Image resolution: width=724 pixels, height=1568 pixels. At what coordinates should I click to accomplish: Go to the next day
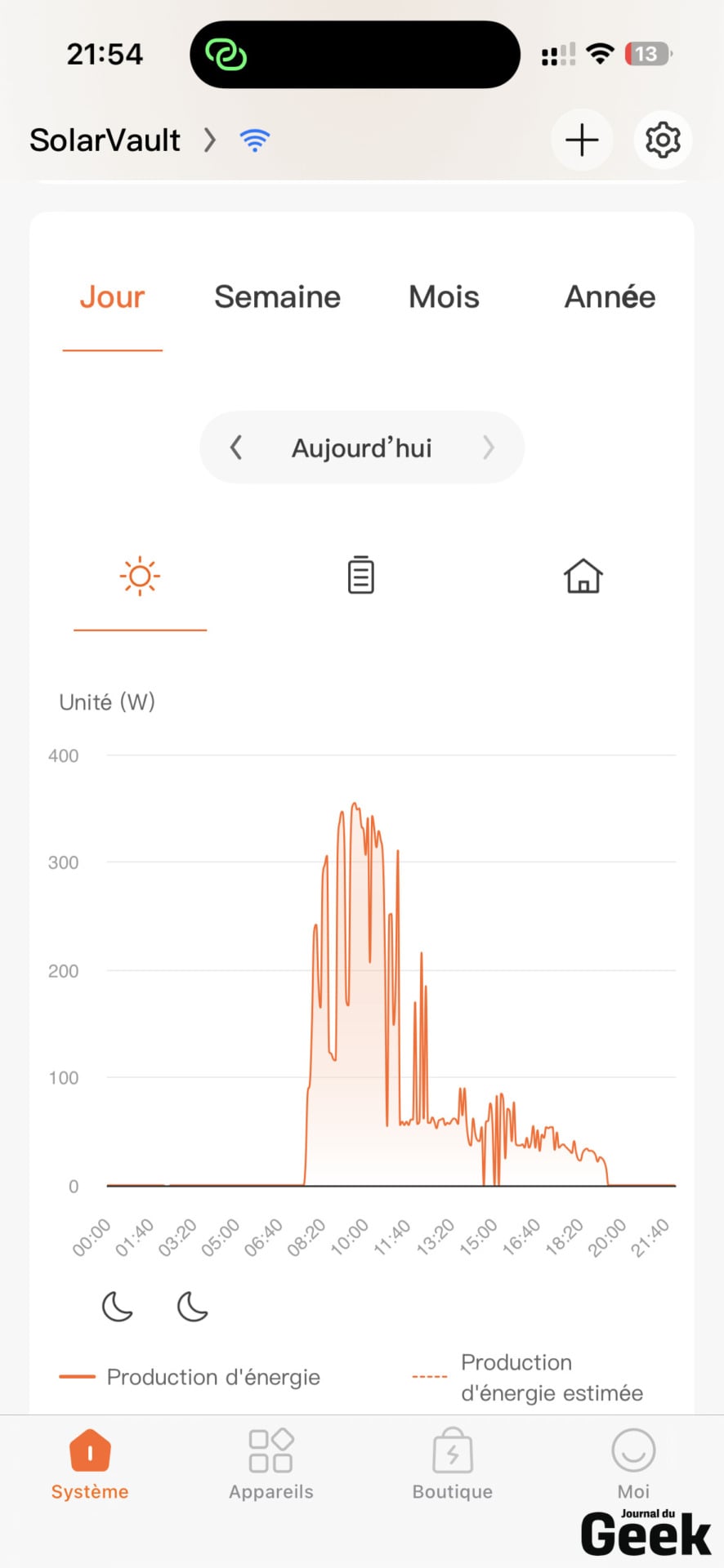click(x=489, y=448)
